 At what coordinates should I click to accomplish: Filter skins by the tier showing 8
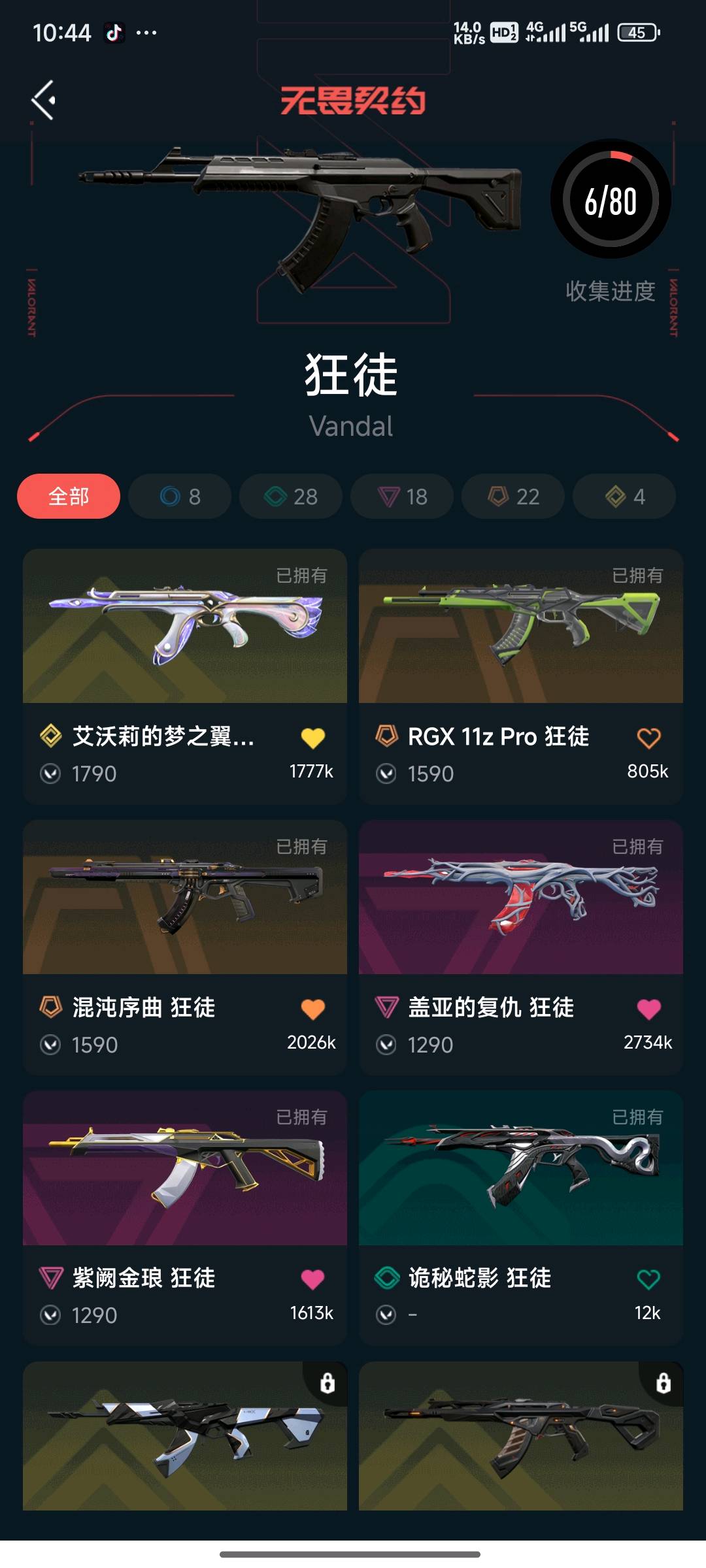180,497
